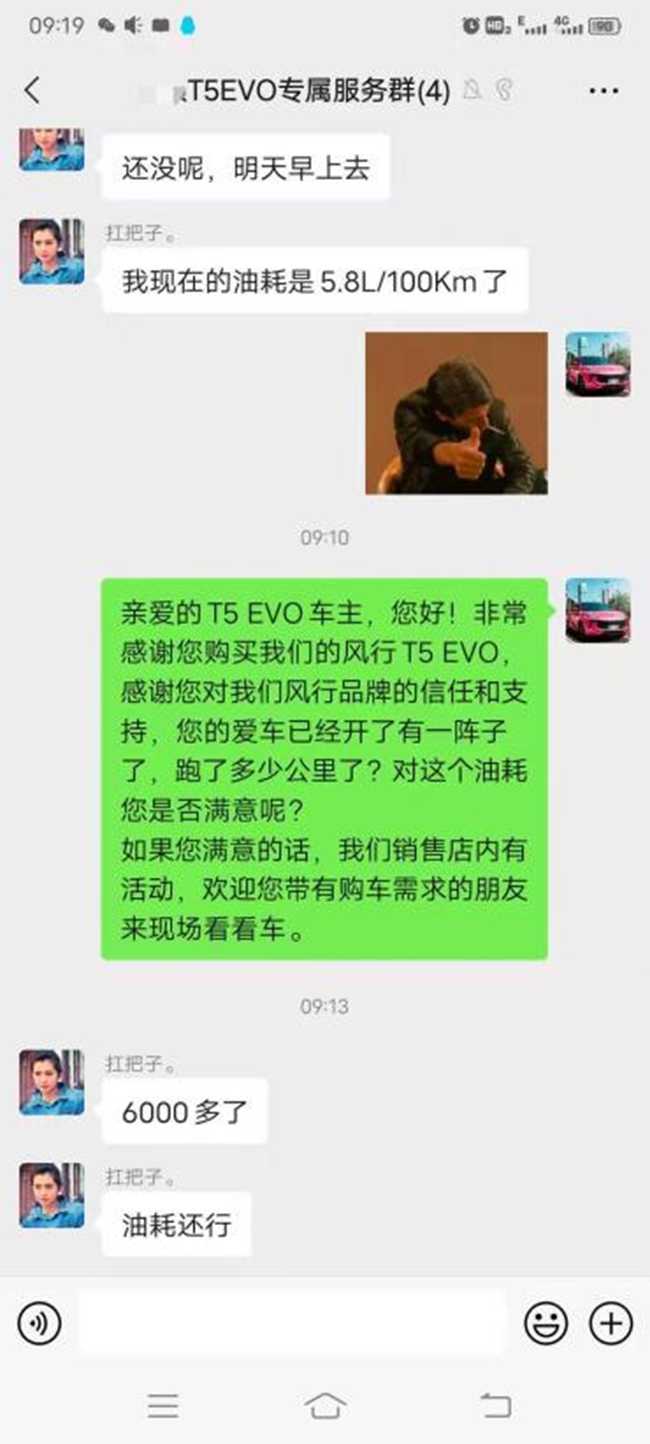Tap the system home button
Image resolution: width=650 pixels, height=1444 pixels.
point(325,1405)
